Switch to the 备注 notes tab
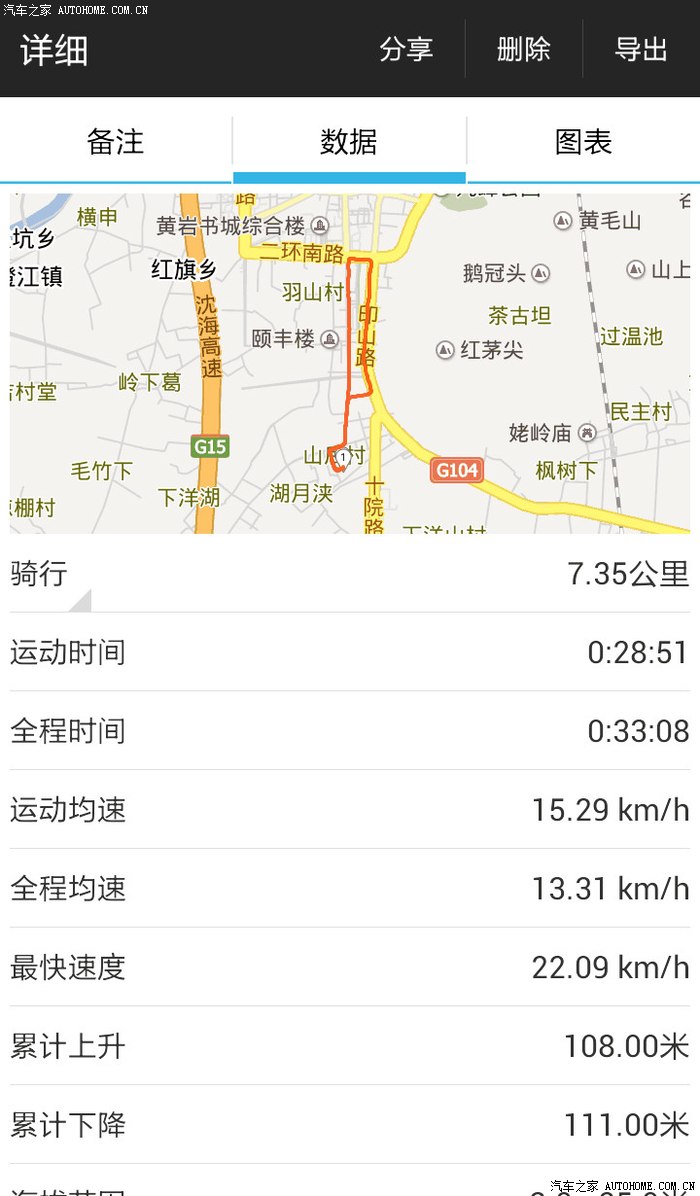The width and height of the screenshot is (700, 1196). pyautogui.click(x=116, y=142)
